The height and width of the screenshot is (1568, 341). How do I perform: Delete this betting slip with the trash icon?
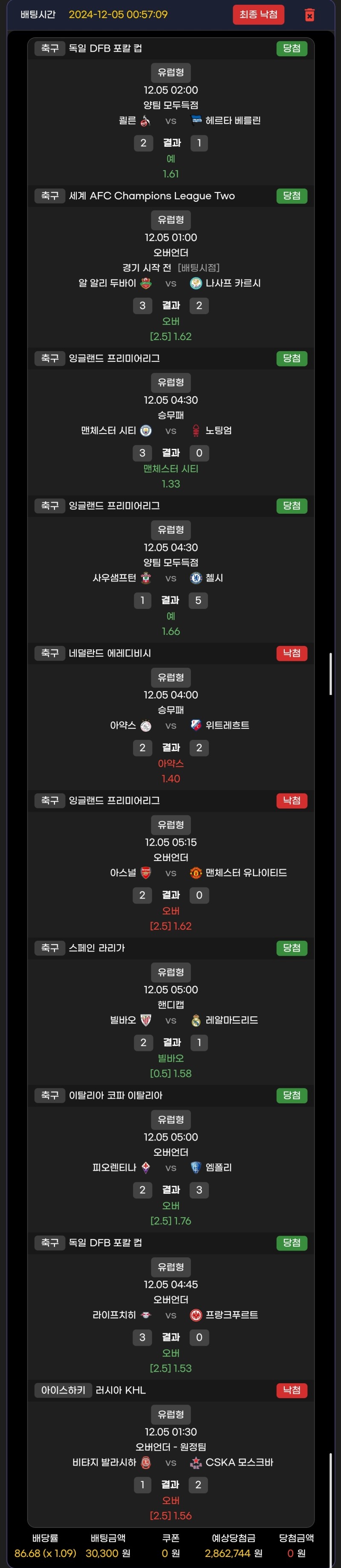[309, 15]
